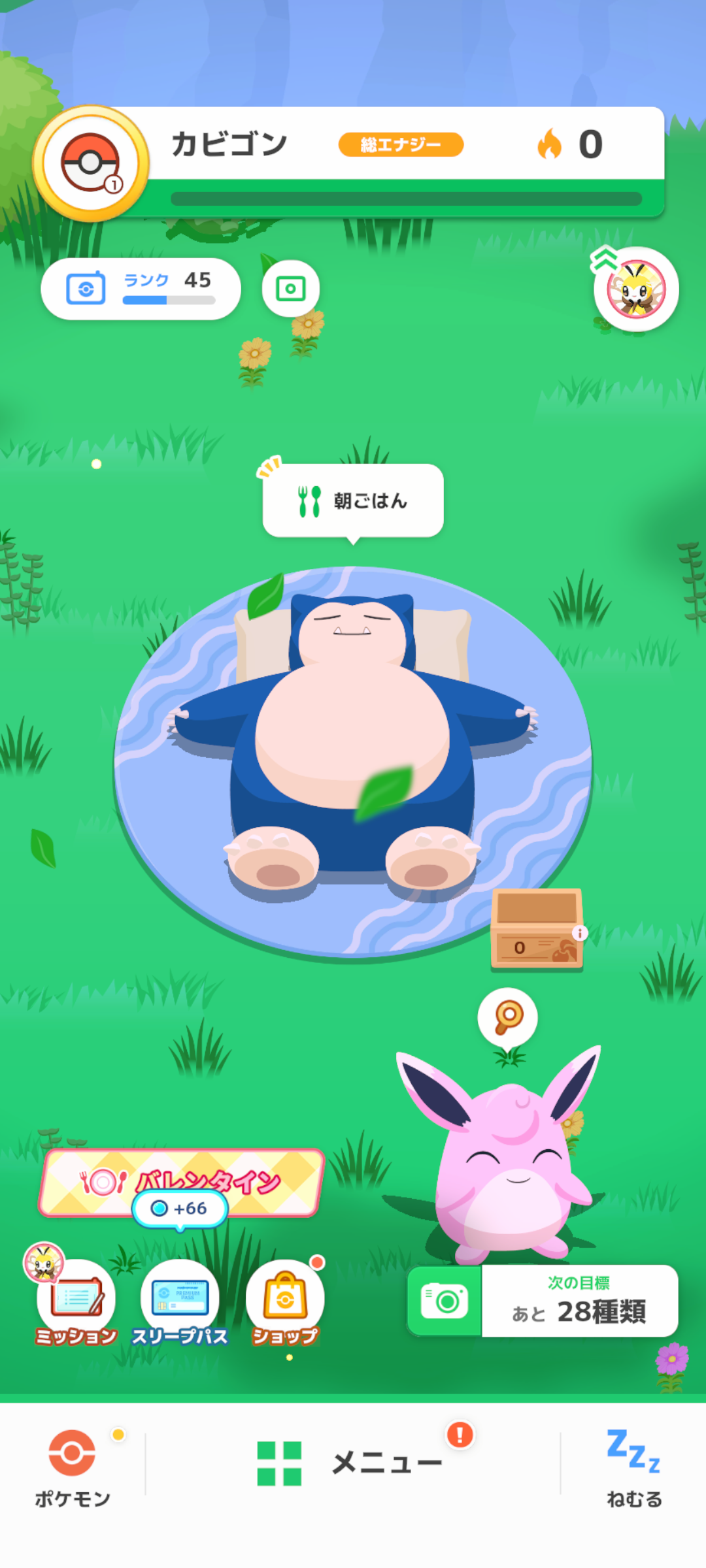Open the Poké Ball badge beside カビゴン

90,163
